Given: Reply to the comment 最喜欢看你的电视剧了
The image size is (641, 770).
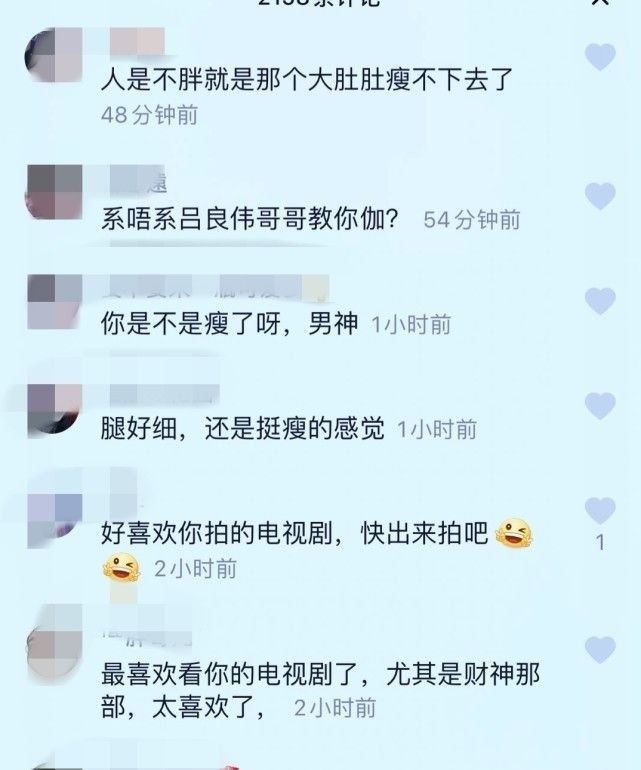Looking at the screenshot, I should [x=320, y=690].
